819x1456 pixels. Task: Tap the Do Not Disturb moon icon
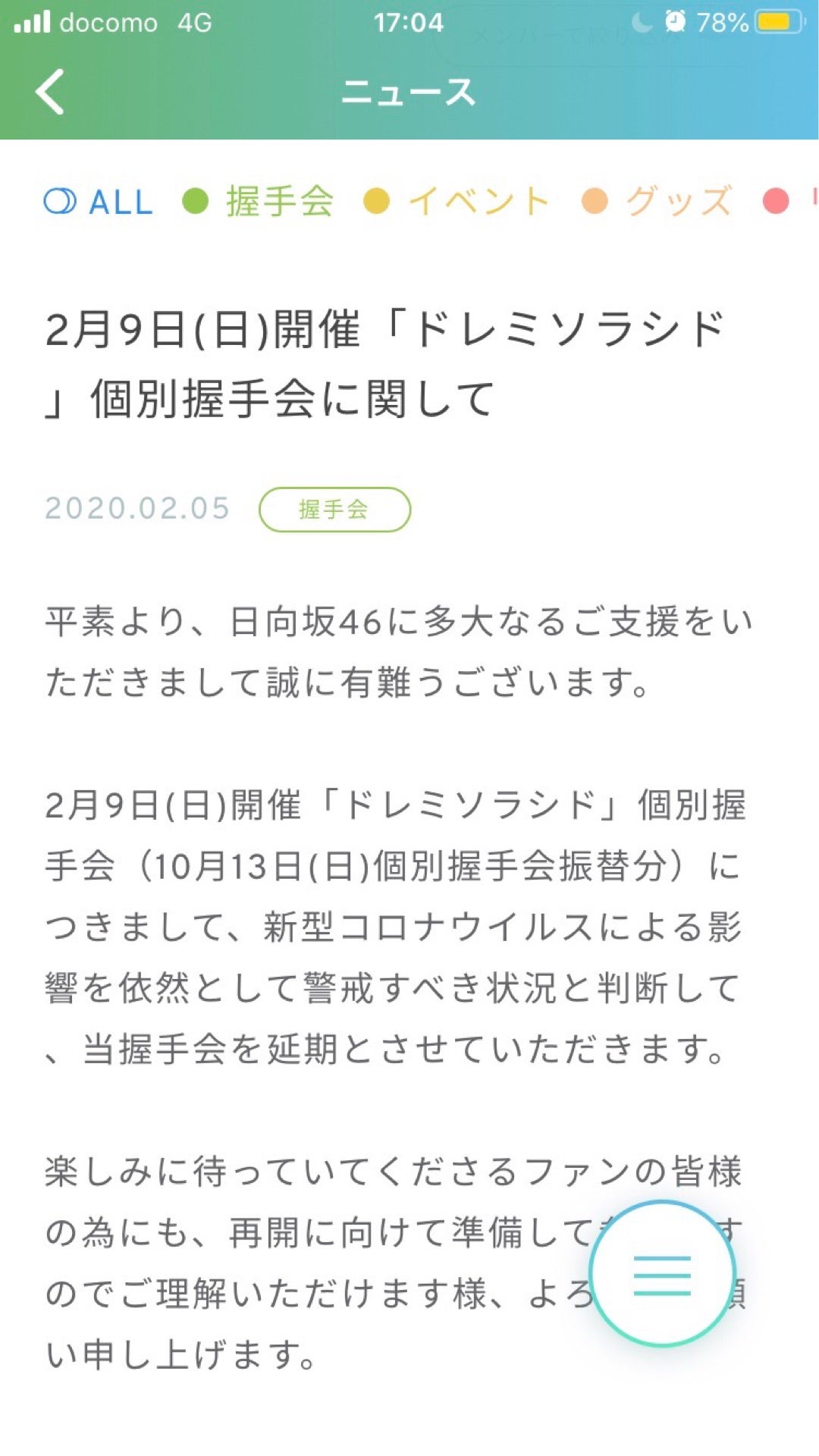tap(642, 23)
